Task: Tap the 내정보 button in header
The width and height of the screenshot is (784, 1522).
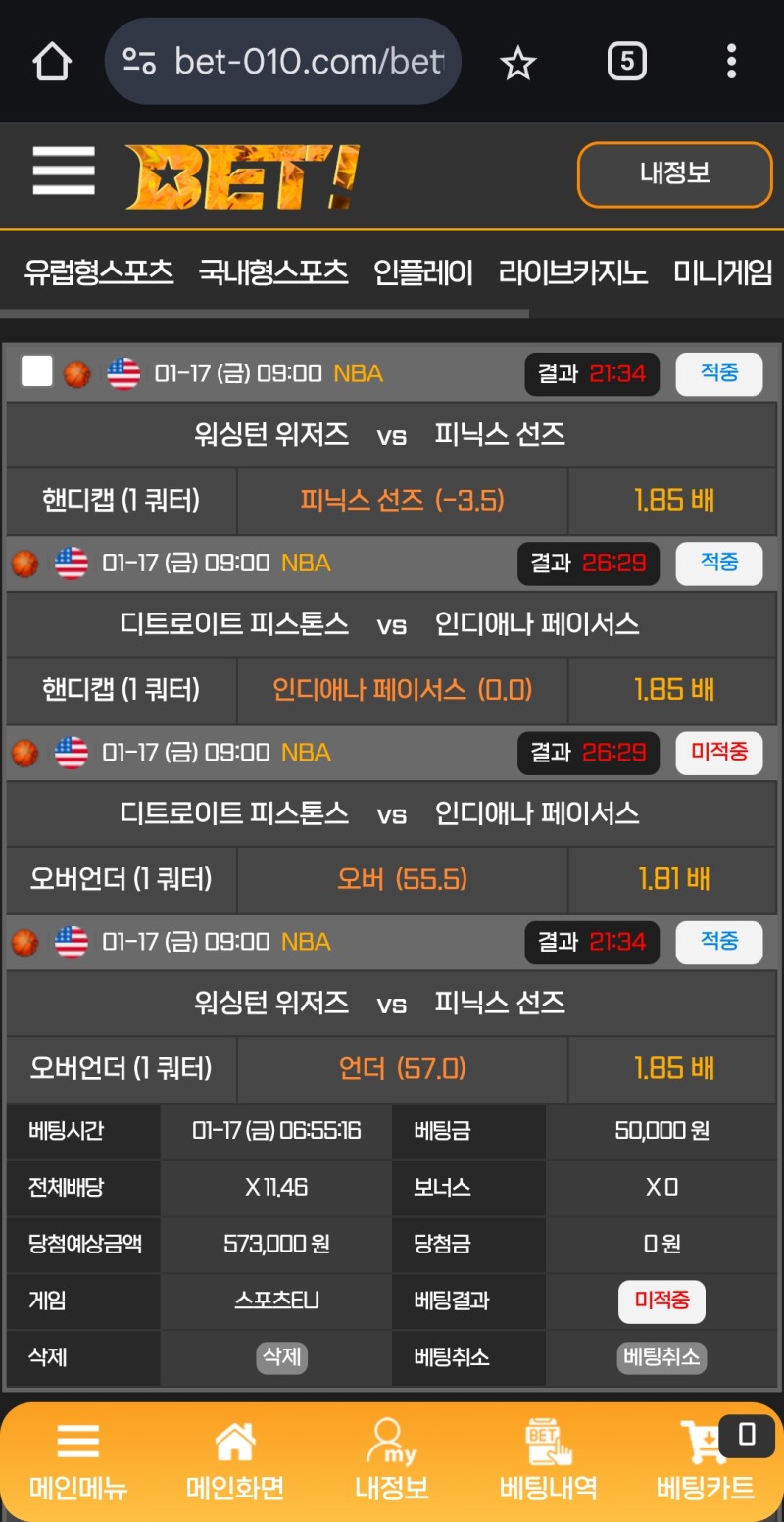Action: click(674, 174)
